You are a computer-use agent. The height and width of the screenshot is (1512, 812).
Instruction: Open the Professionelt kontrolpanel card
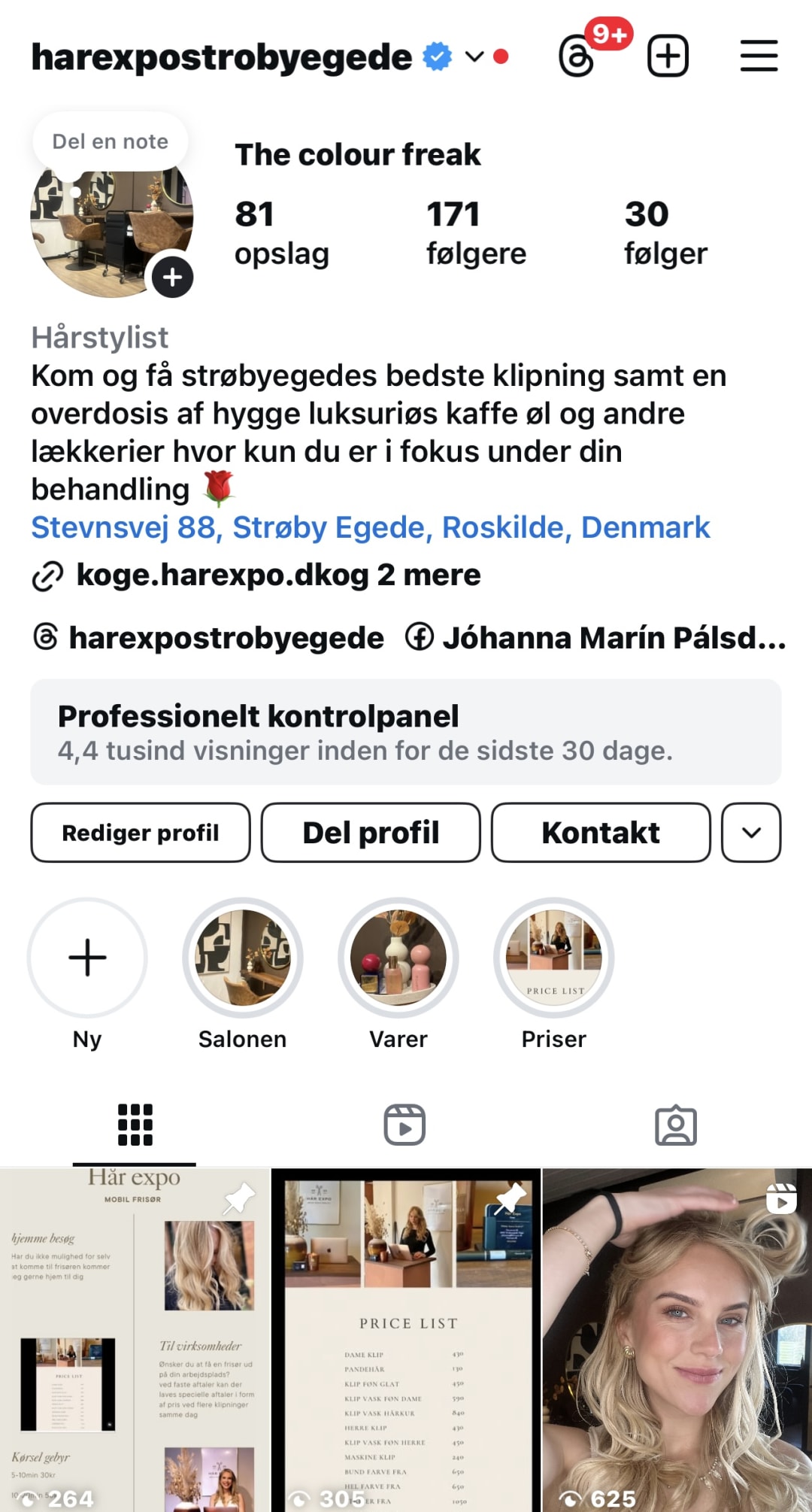tap(406, 732)
